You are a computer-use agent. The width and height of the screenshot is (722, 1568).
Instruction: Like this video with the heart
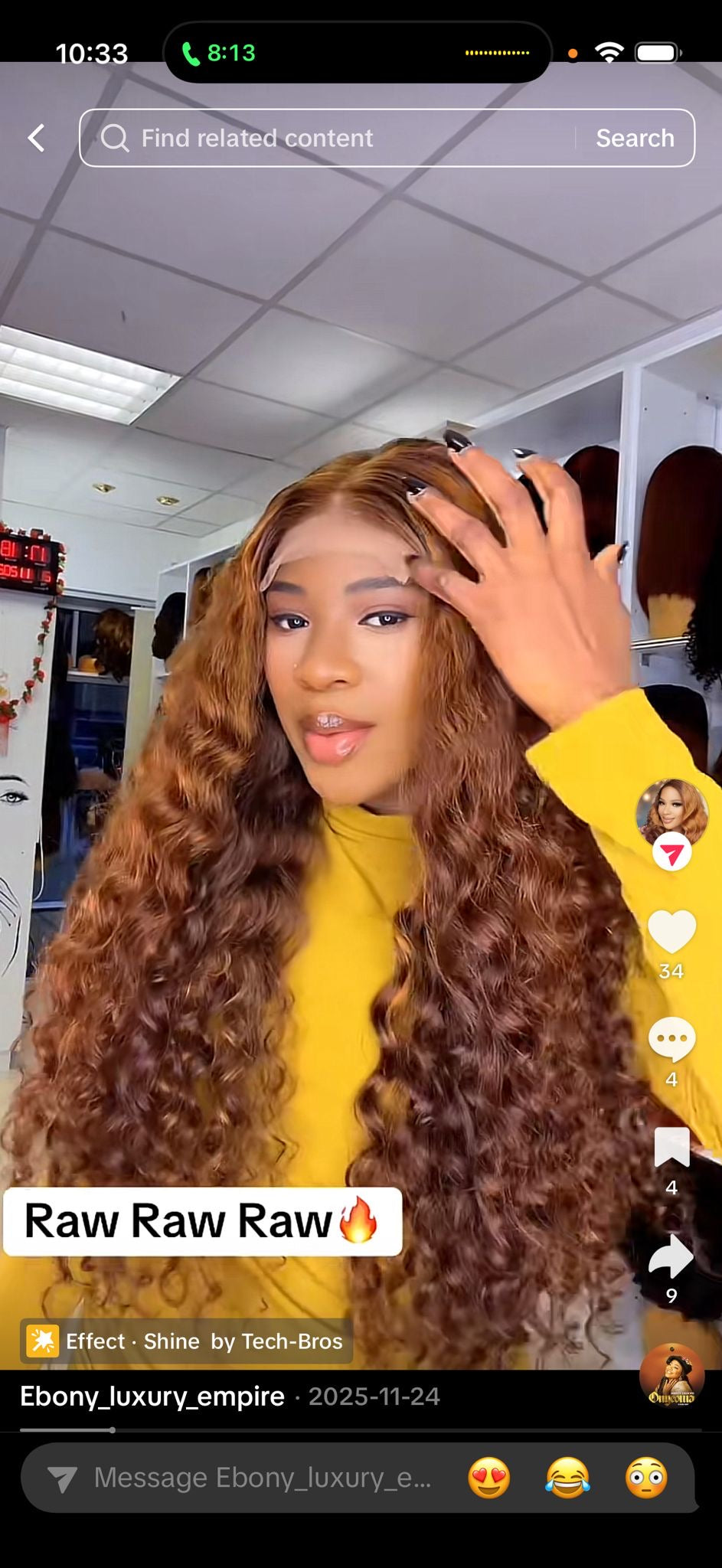(671, 931)
